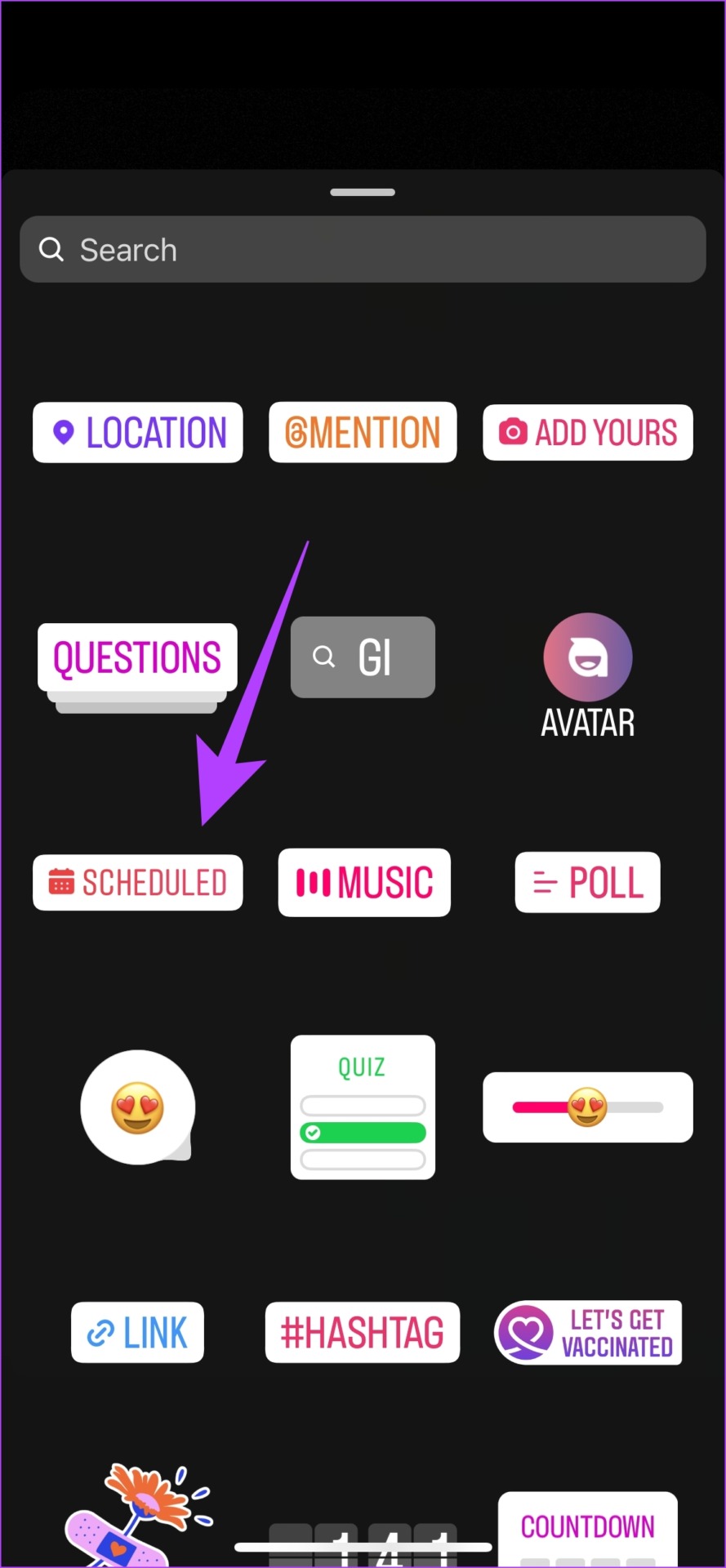Insert the Questions sticker
Image resolution: width=726 pixels, height=1568 pixels.
point(137,658)
